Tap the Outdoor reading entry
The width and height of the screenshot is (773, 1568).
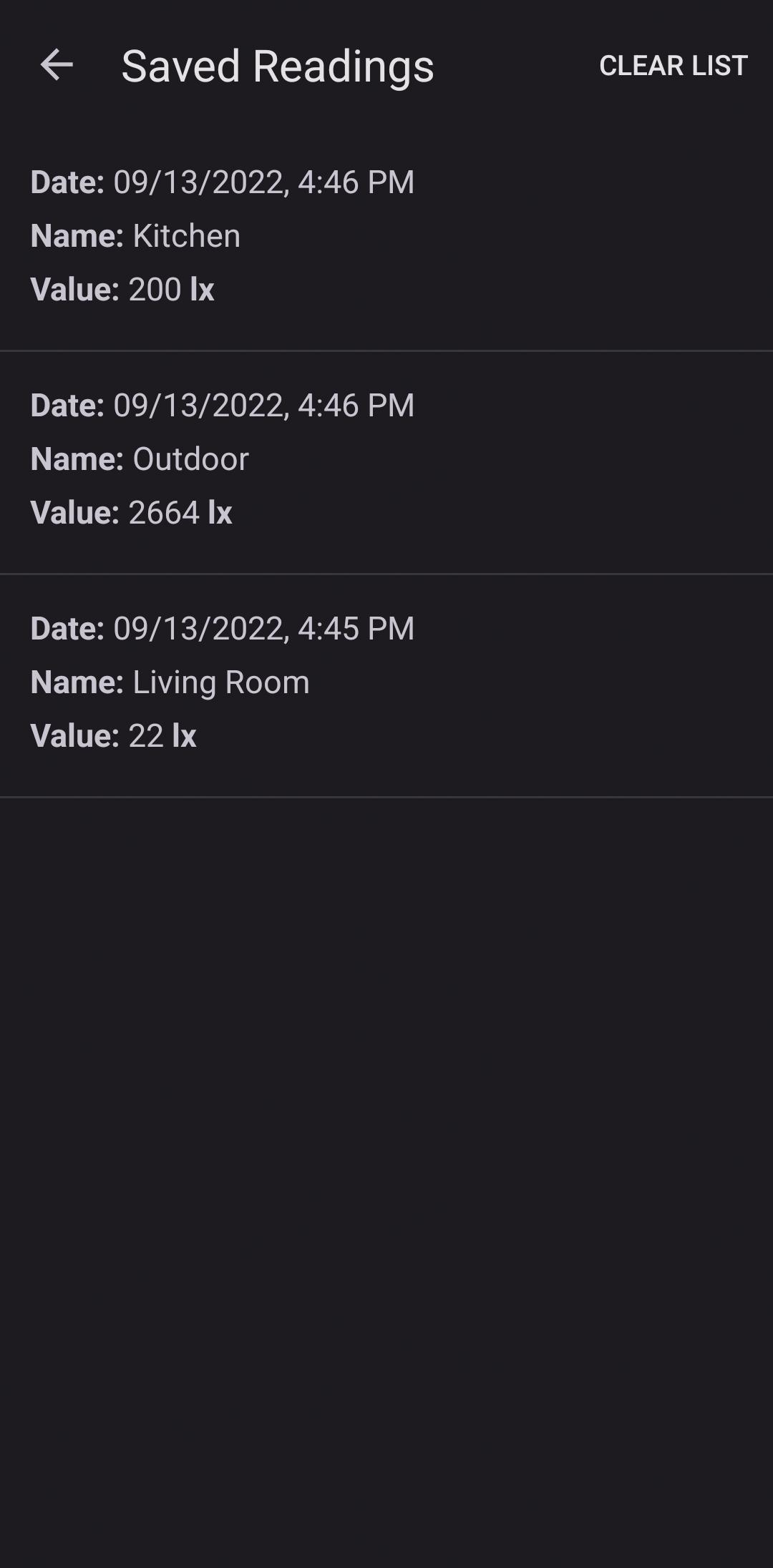tap(386, 458)
